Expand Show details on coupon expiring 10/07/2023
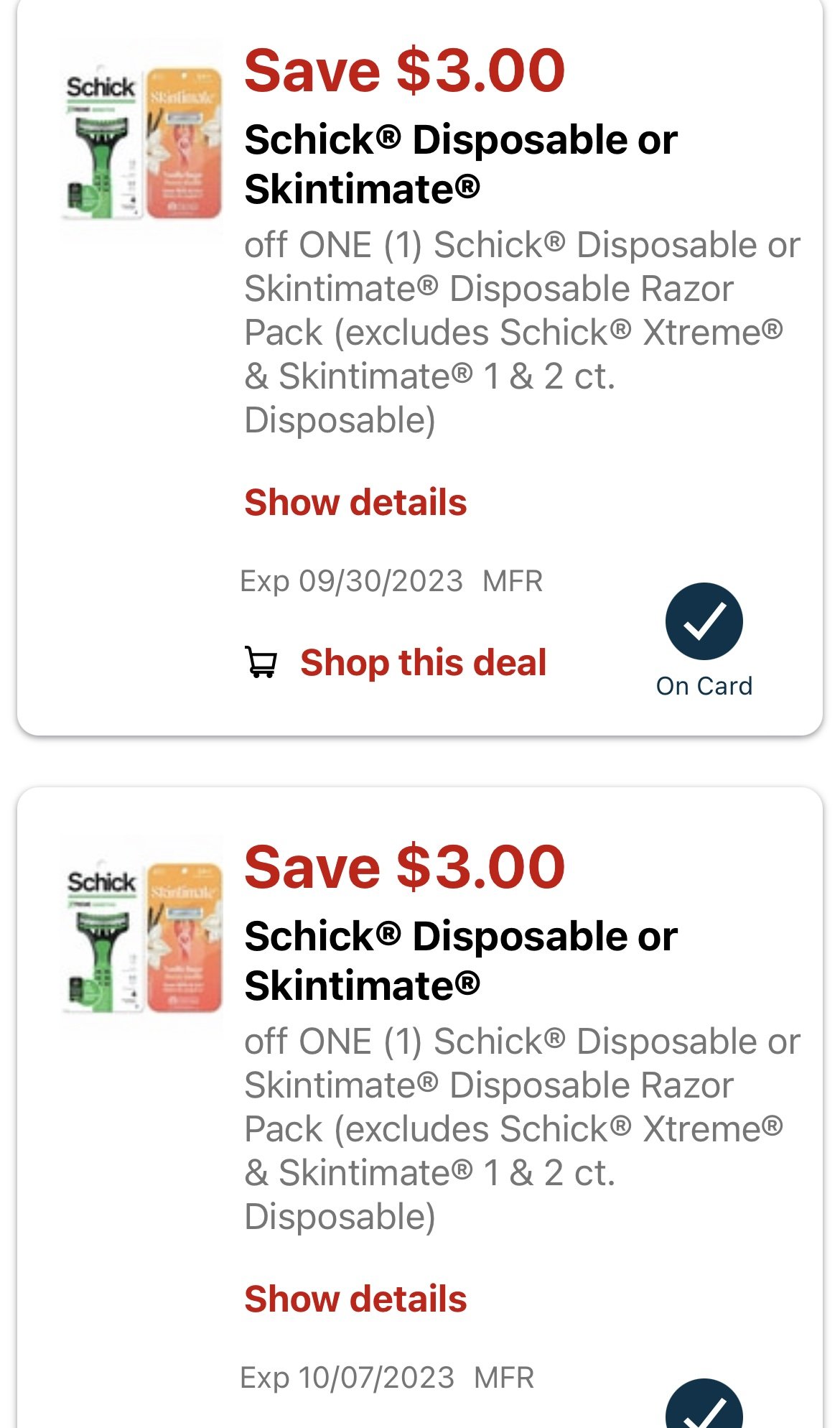The height and width of the screenshot is (1428, 840). (355, 1299)
